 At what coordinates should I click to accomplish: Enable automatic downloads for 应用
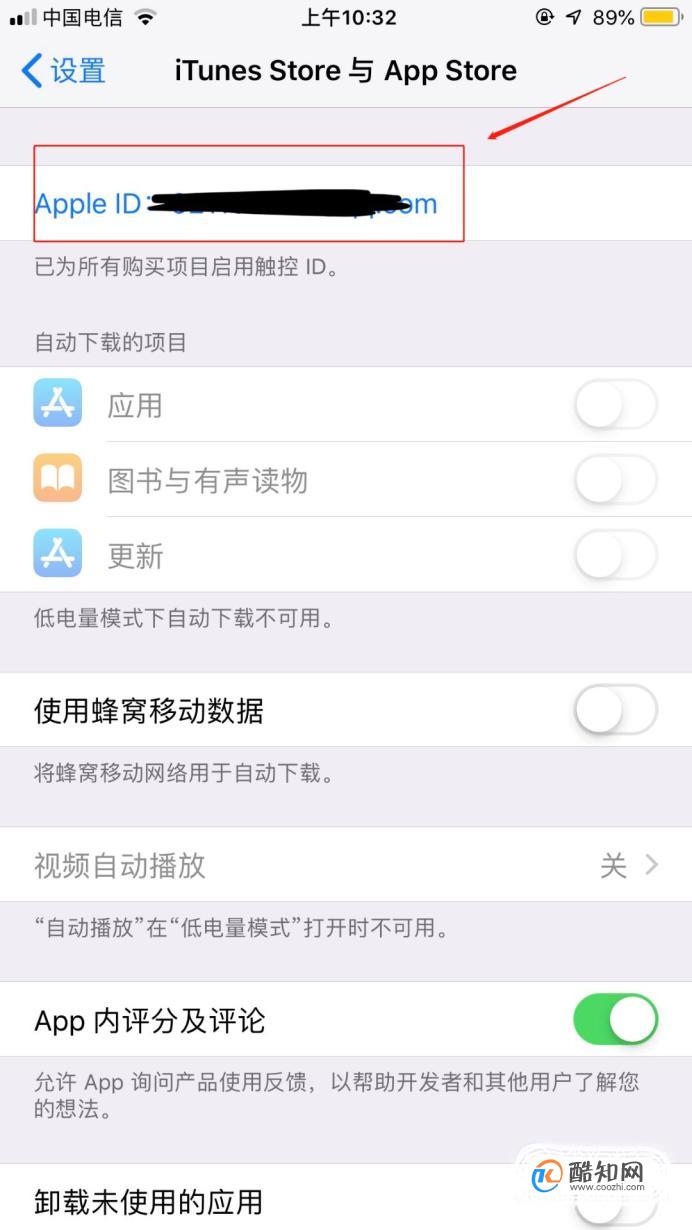click(616, 405)
